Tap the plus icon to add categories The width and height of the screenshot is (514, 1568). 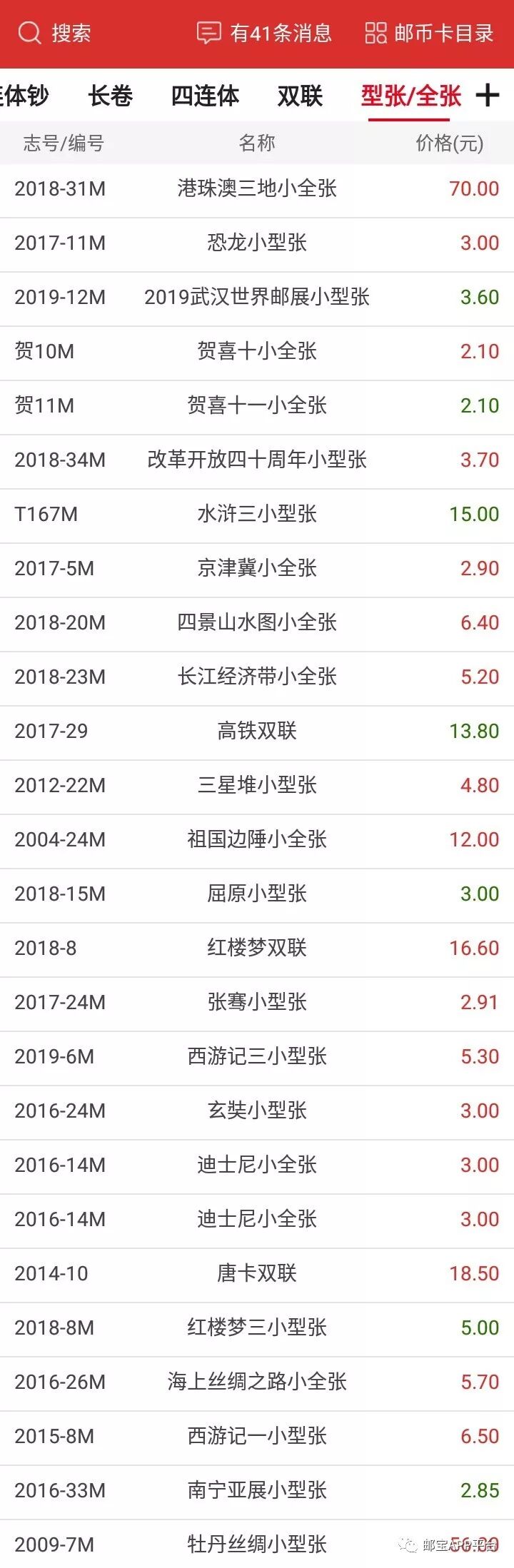(x=488, y=95)
